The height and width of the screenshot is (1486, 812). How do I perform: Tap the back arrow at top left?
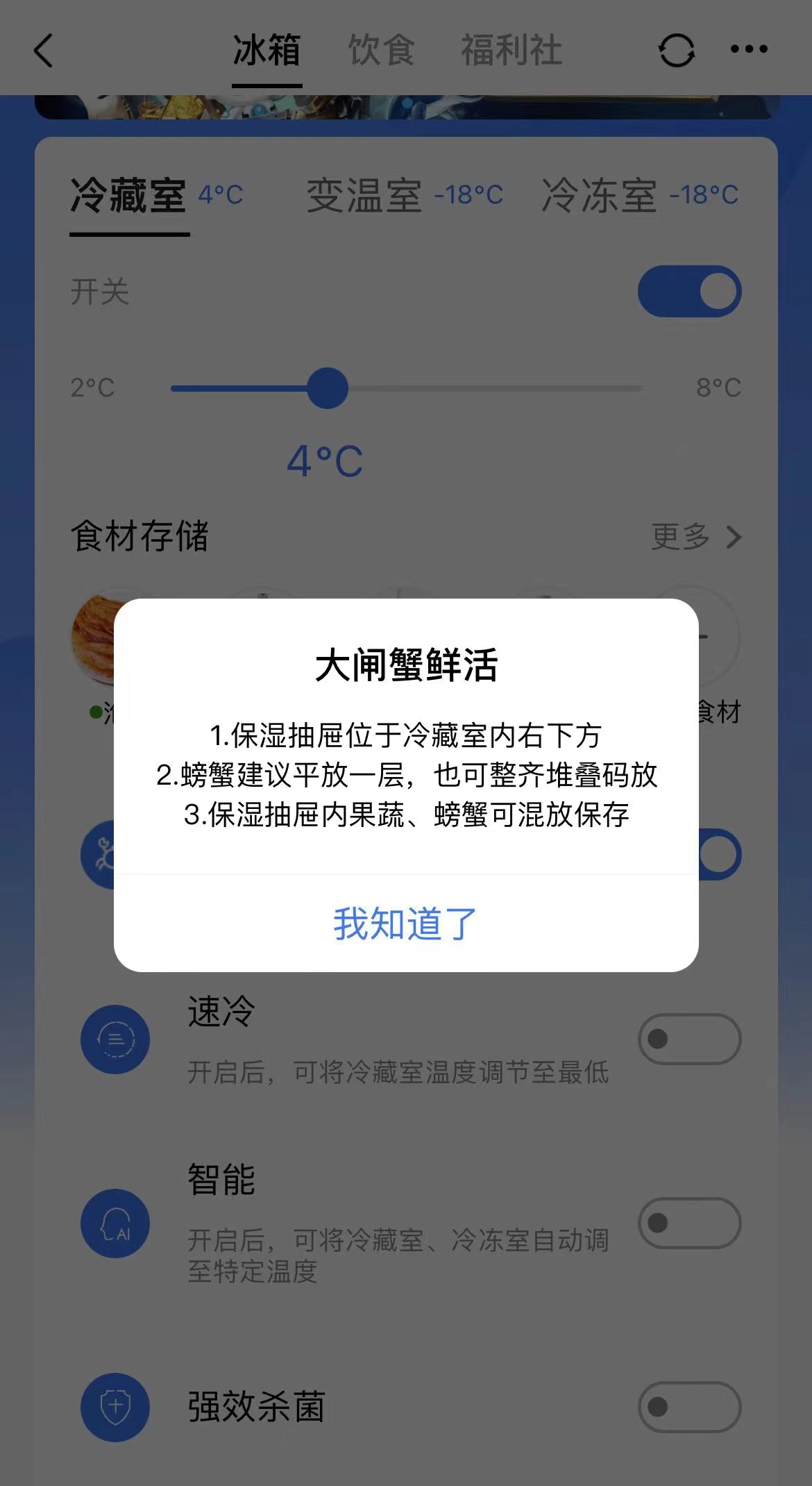pos(43,51)
